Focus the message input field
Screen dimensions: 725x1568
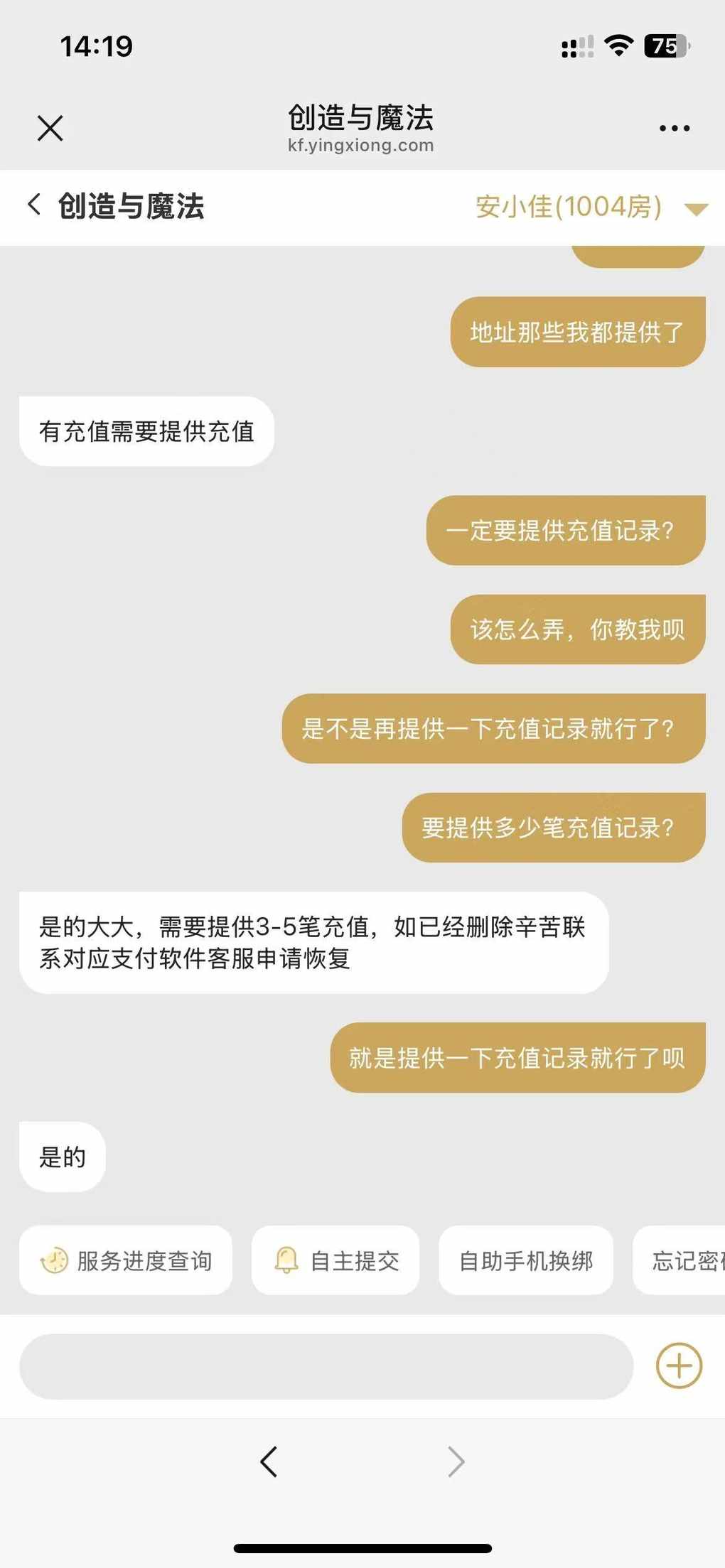(x=326, y=1366)
